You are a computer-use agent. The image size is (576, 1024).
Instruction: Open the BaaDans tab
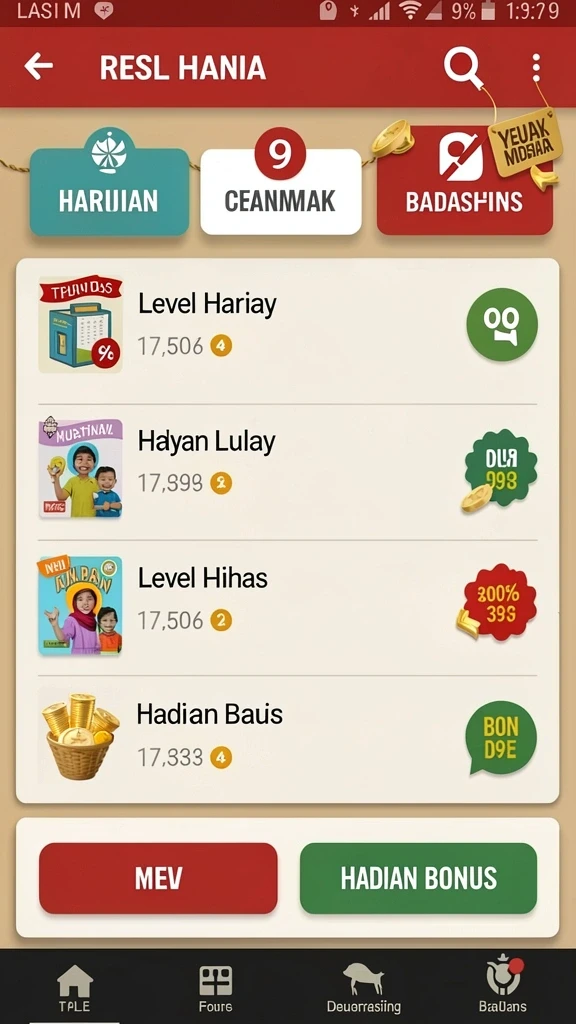503,987
